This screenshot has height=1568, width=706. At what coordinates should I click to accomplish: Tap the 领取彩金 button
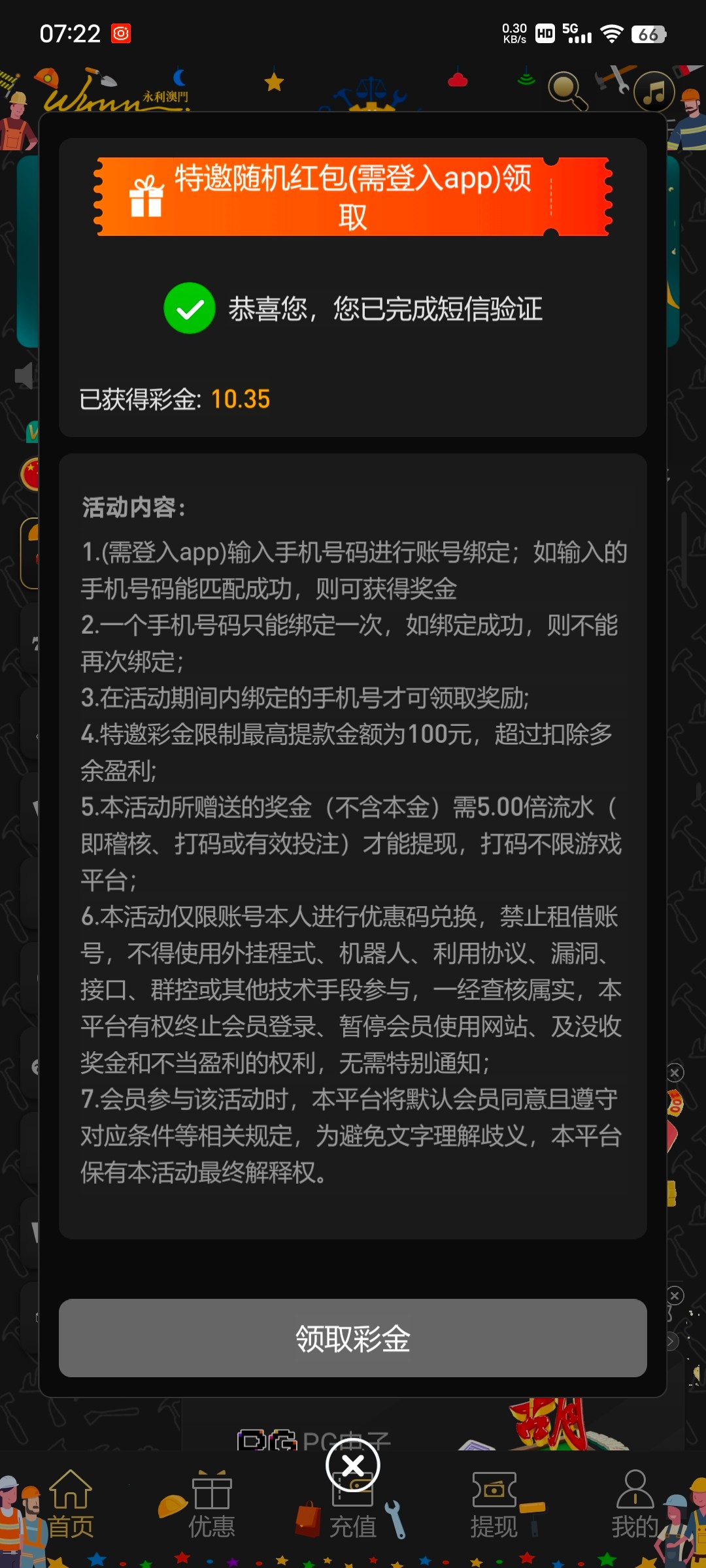click(353, 1338)
